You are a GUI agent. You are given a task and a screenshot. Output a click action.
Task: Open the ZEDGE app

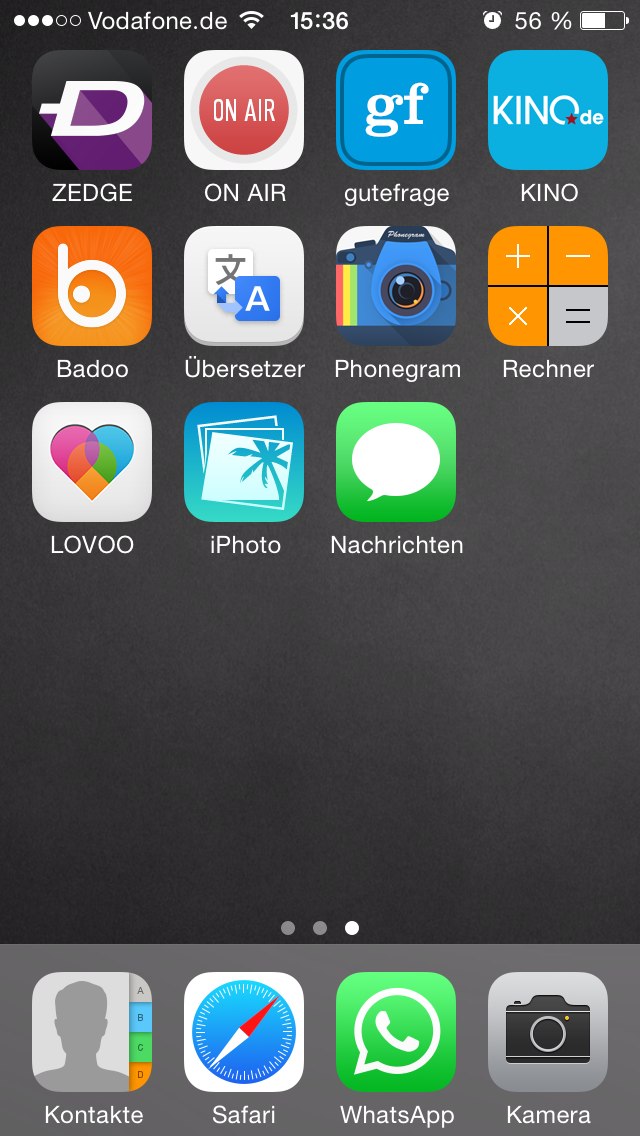pos(92,110)
